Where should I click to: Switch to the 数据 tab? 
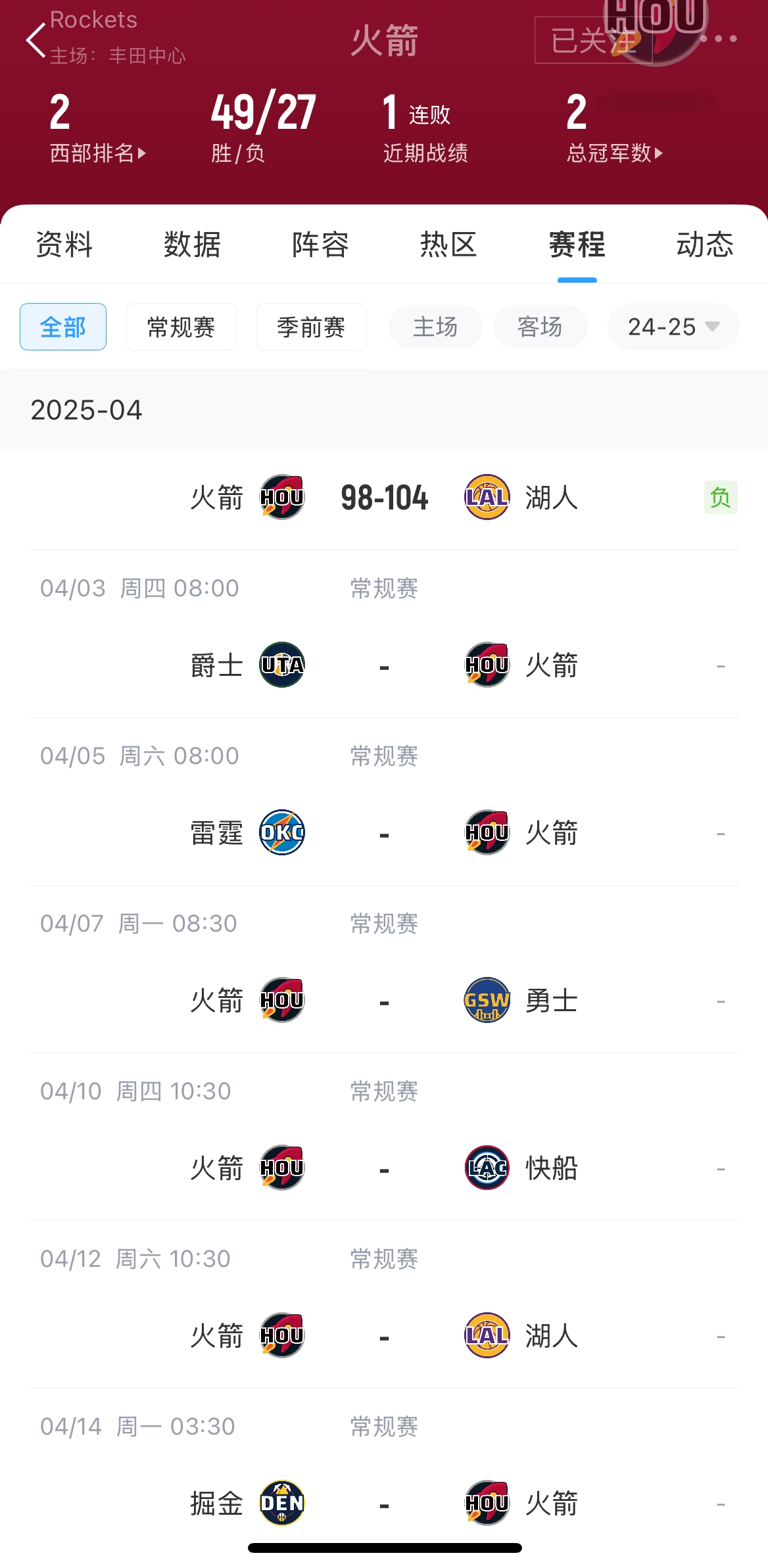[192, 245]
